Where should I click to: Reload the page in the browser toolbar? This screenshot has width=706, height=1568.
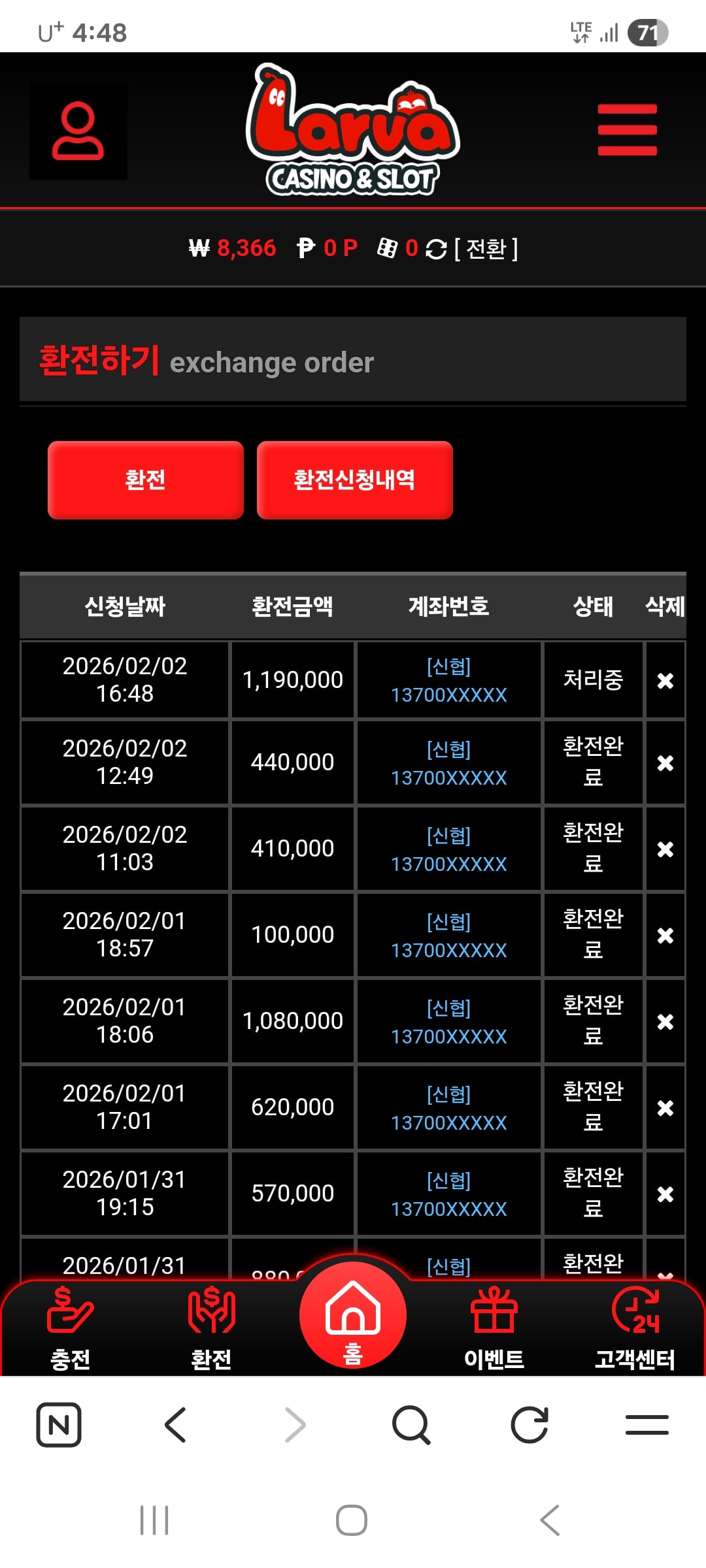click(x=529, y=1424)
